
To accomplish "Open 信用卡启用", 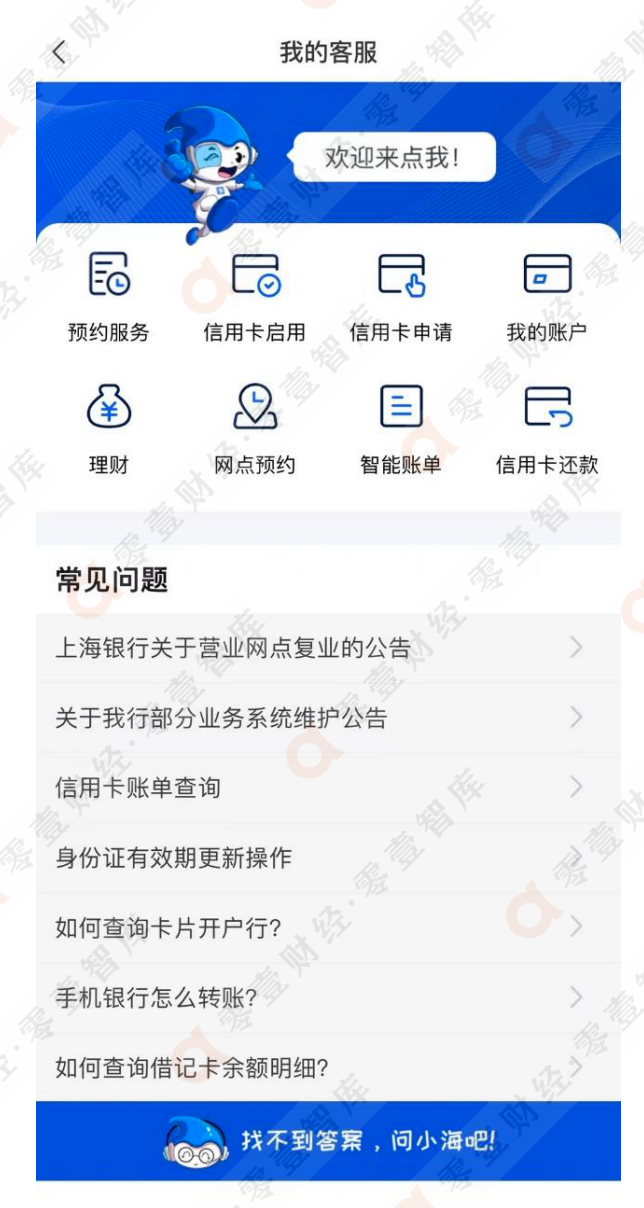I will coord(255,298).
